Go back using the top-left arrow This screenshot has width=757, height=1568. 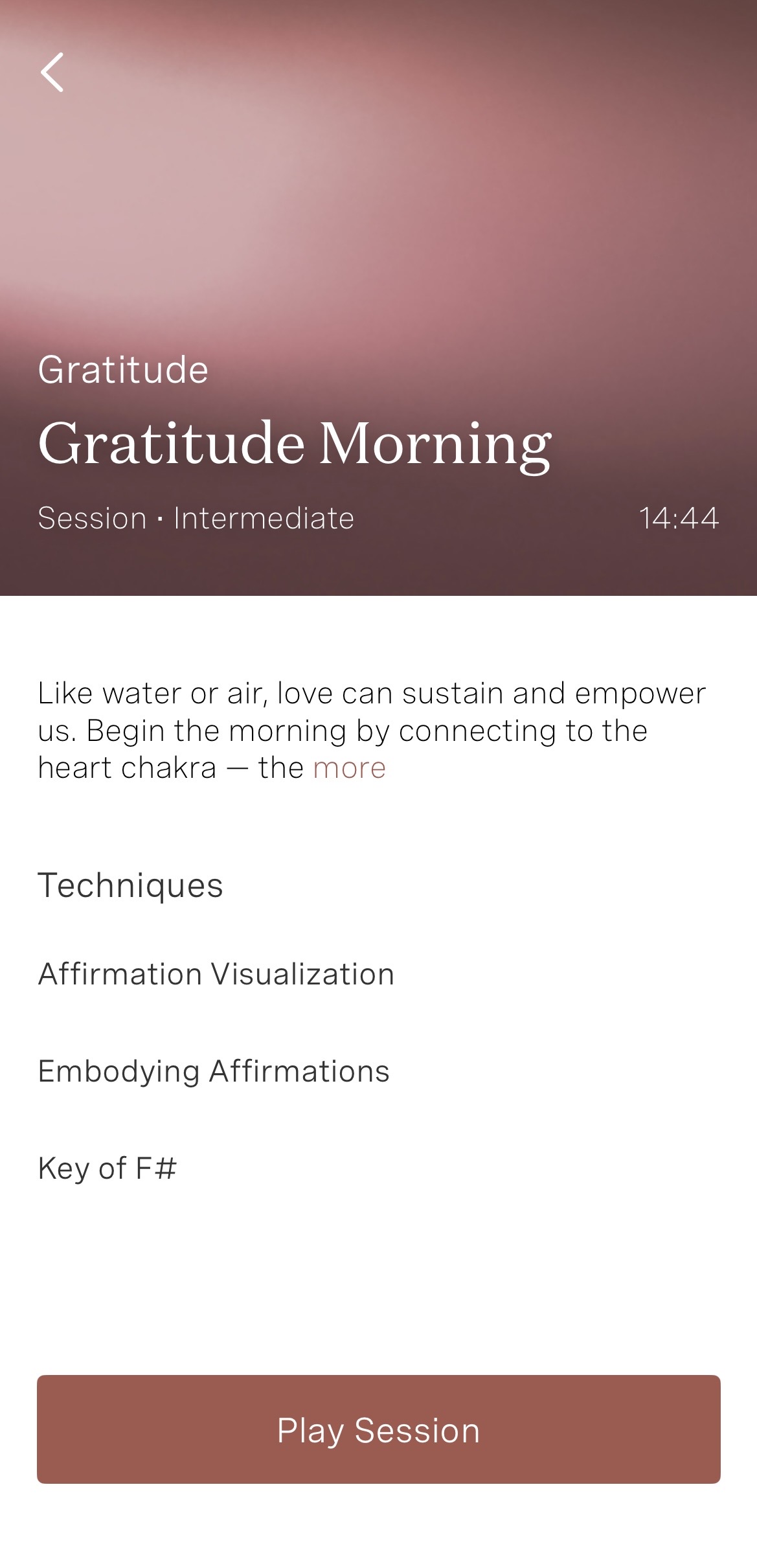click(52, 73)
